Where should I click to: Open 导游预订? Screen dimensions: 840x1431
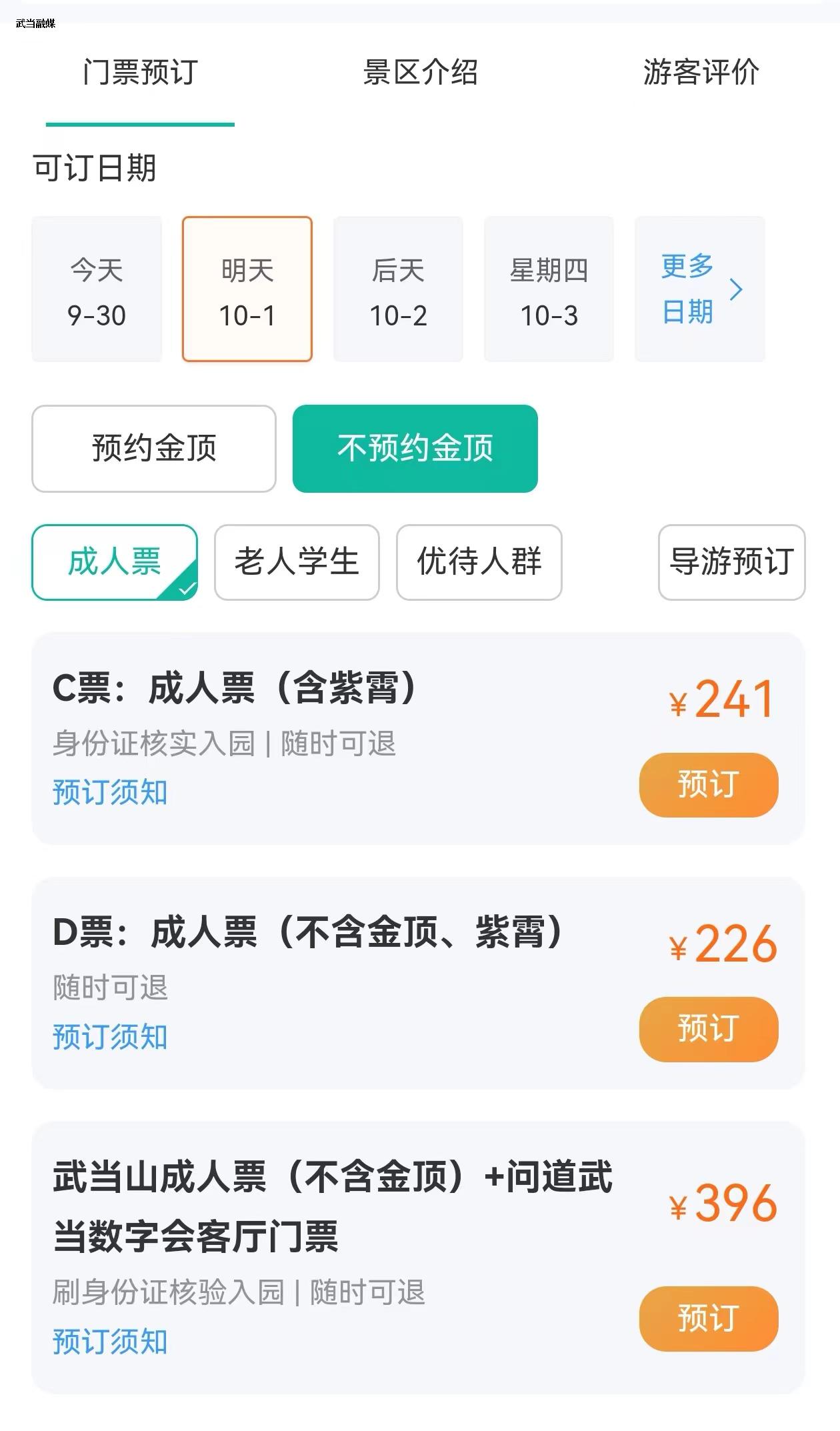pos(732,562)
